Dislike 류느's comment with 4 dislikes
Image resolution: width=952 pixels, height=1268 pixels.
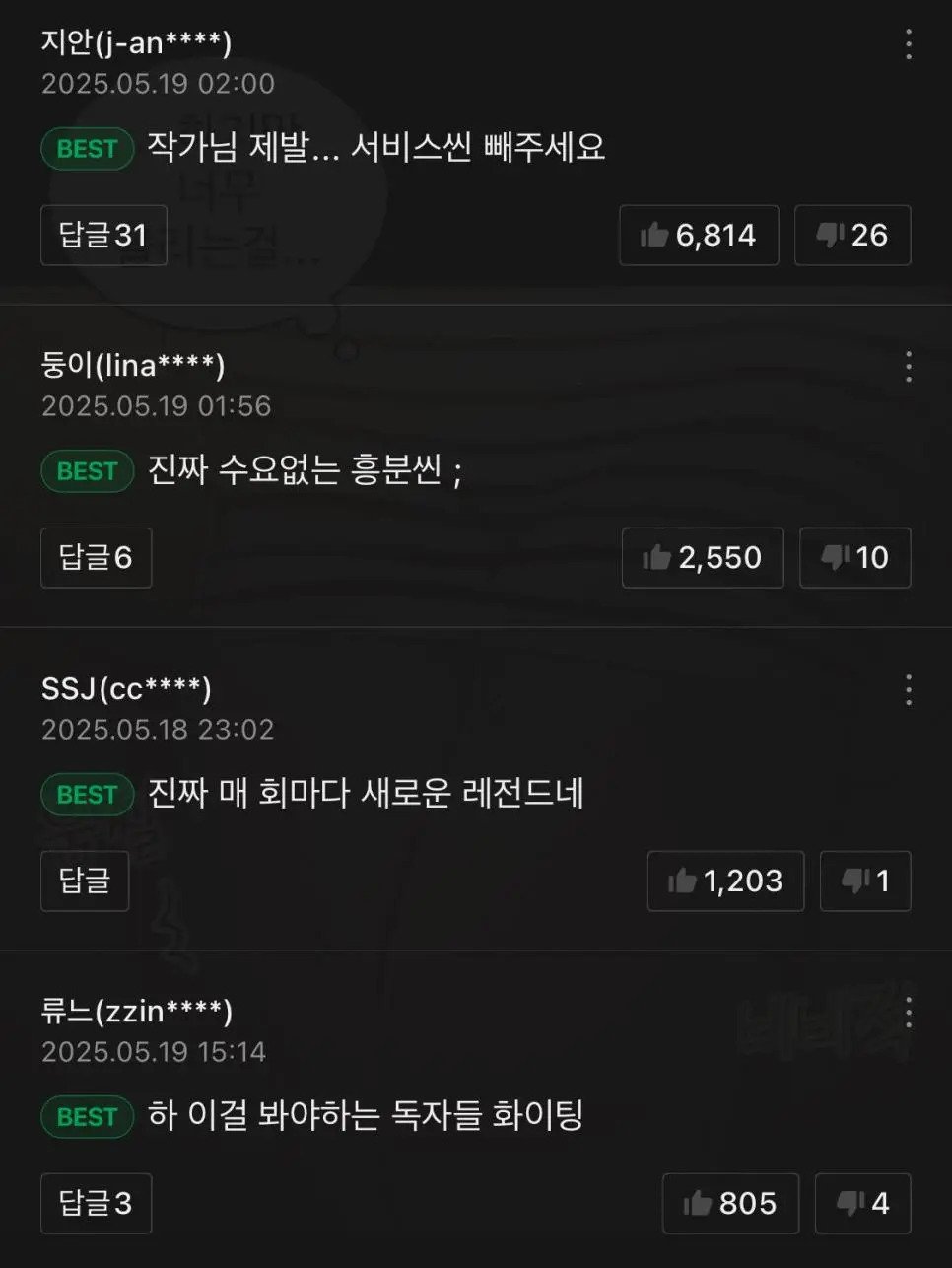point(862,1203)
